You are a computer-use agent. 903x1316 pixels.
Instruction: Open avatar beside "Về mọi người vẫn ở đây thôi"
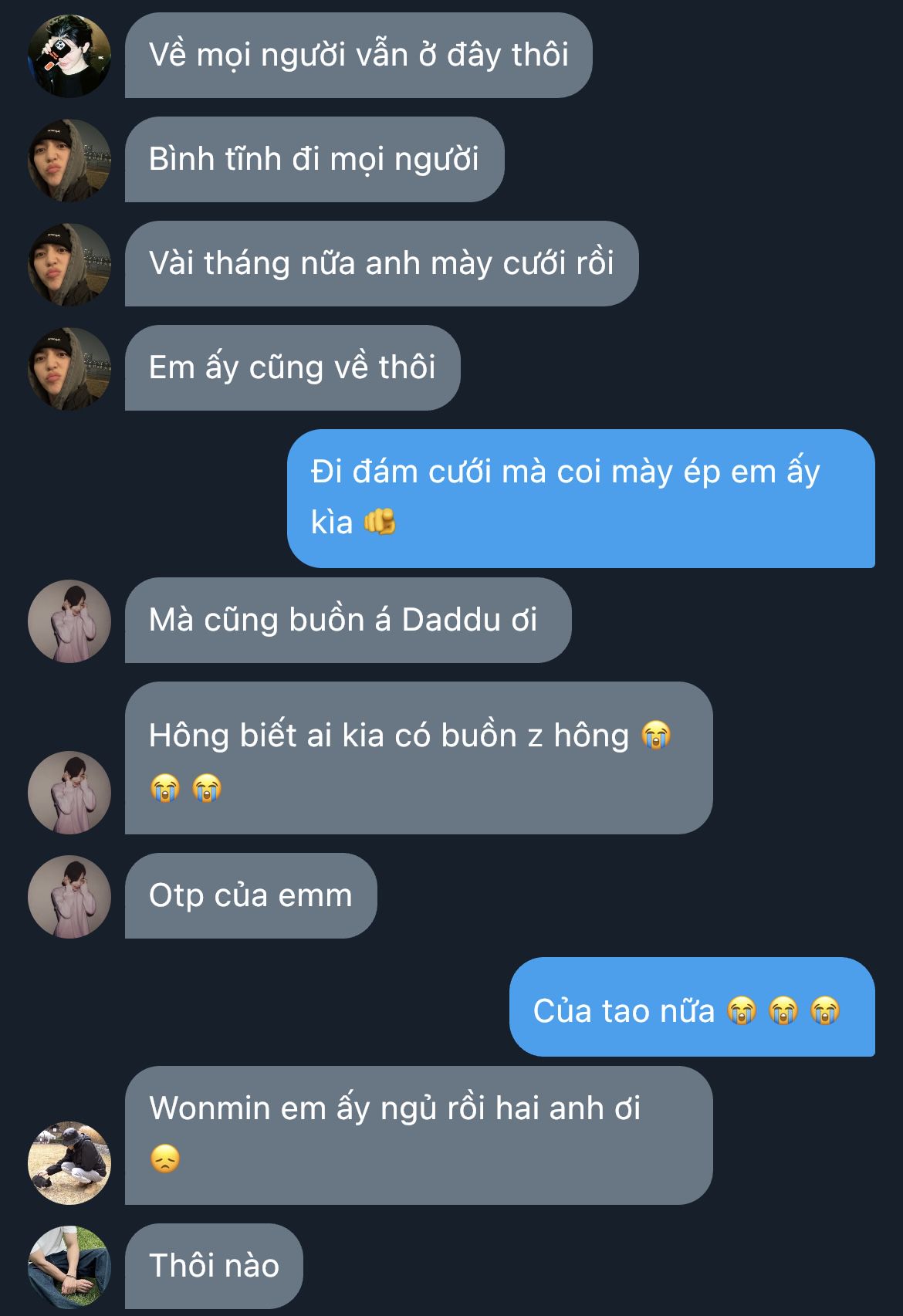[x=69, y=56]
